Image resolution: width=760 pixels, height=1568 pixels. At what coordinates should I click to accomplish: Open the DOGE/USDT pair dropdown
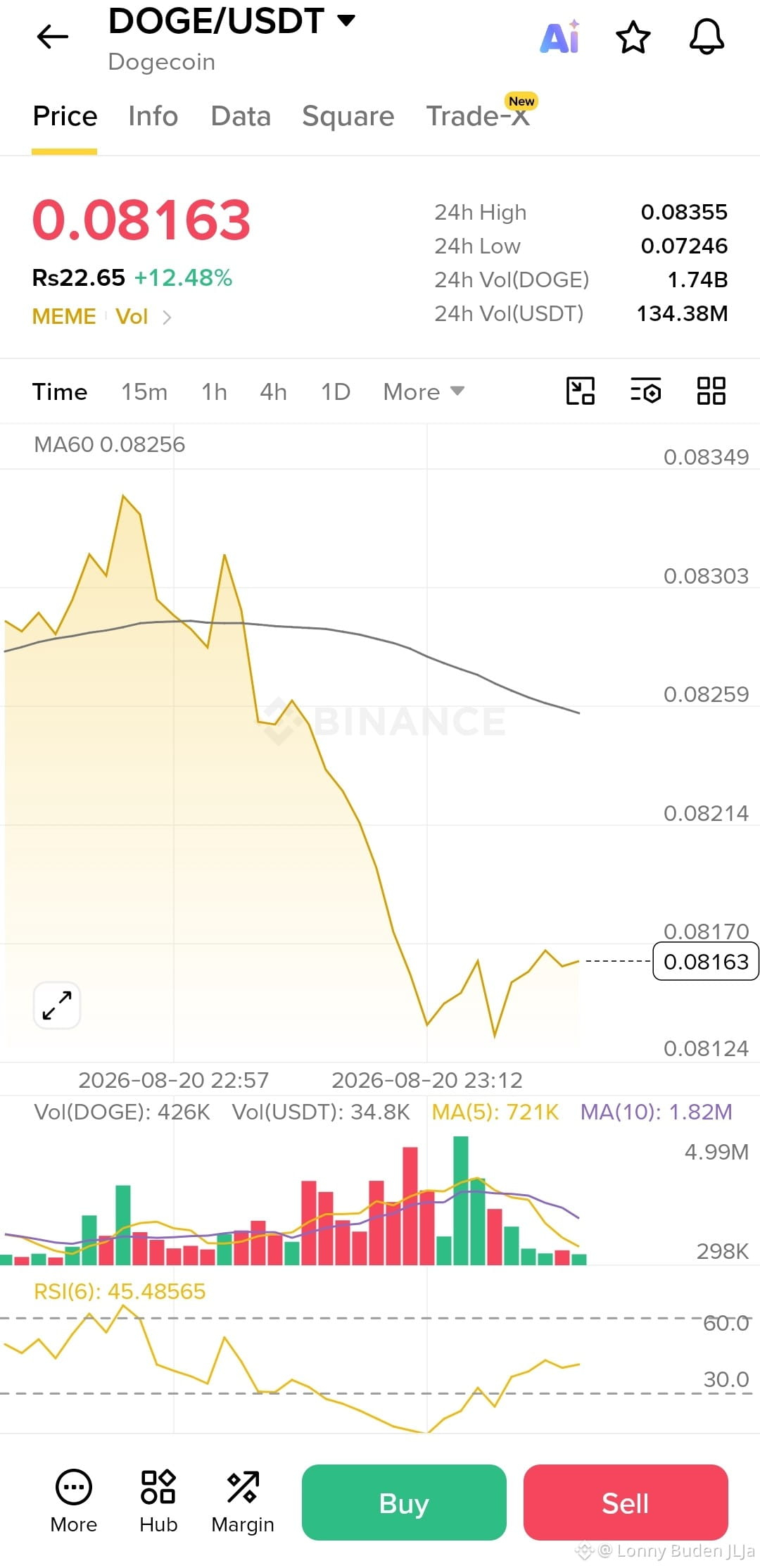pos(232,20)
